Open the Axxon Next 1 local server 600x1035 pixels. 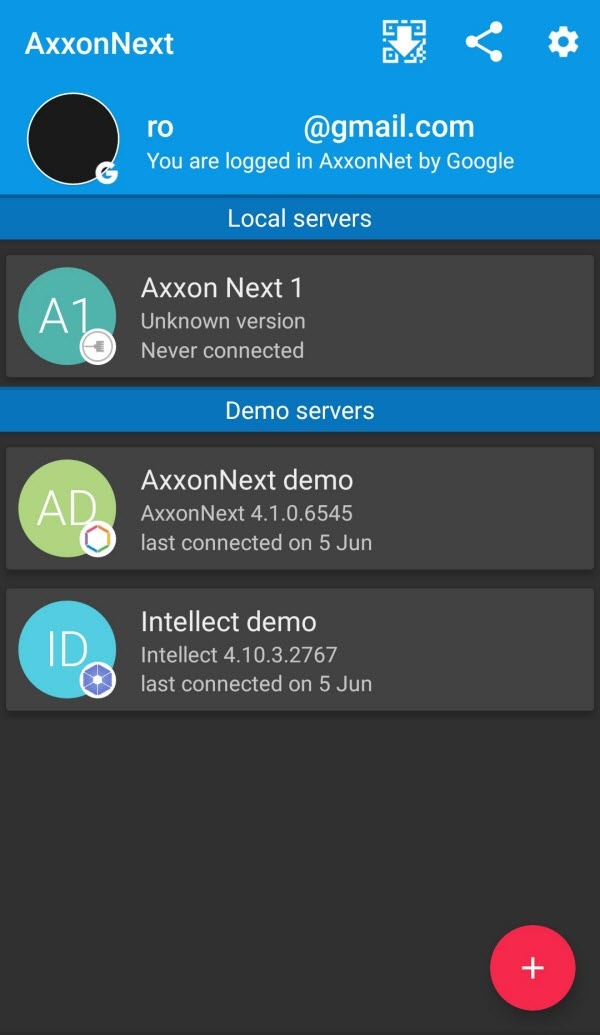300,317
